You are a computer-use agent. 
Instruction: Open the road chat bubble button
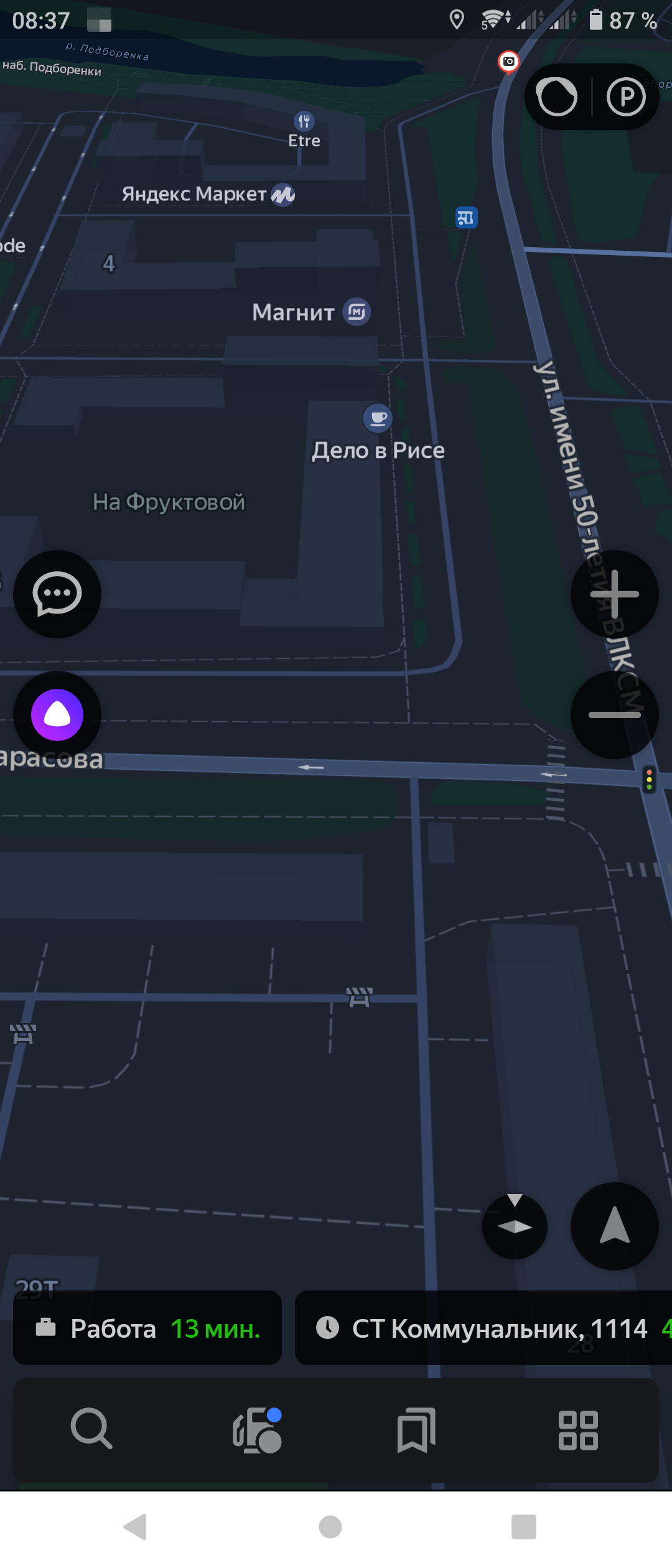57,594
